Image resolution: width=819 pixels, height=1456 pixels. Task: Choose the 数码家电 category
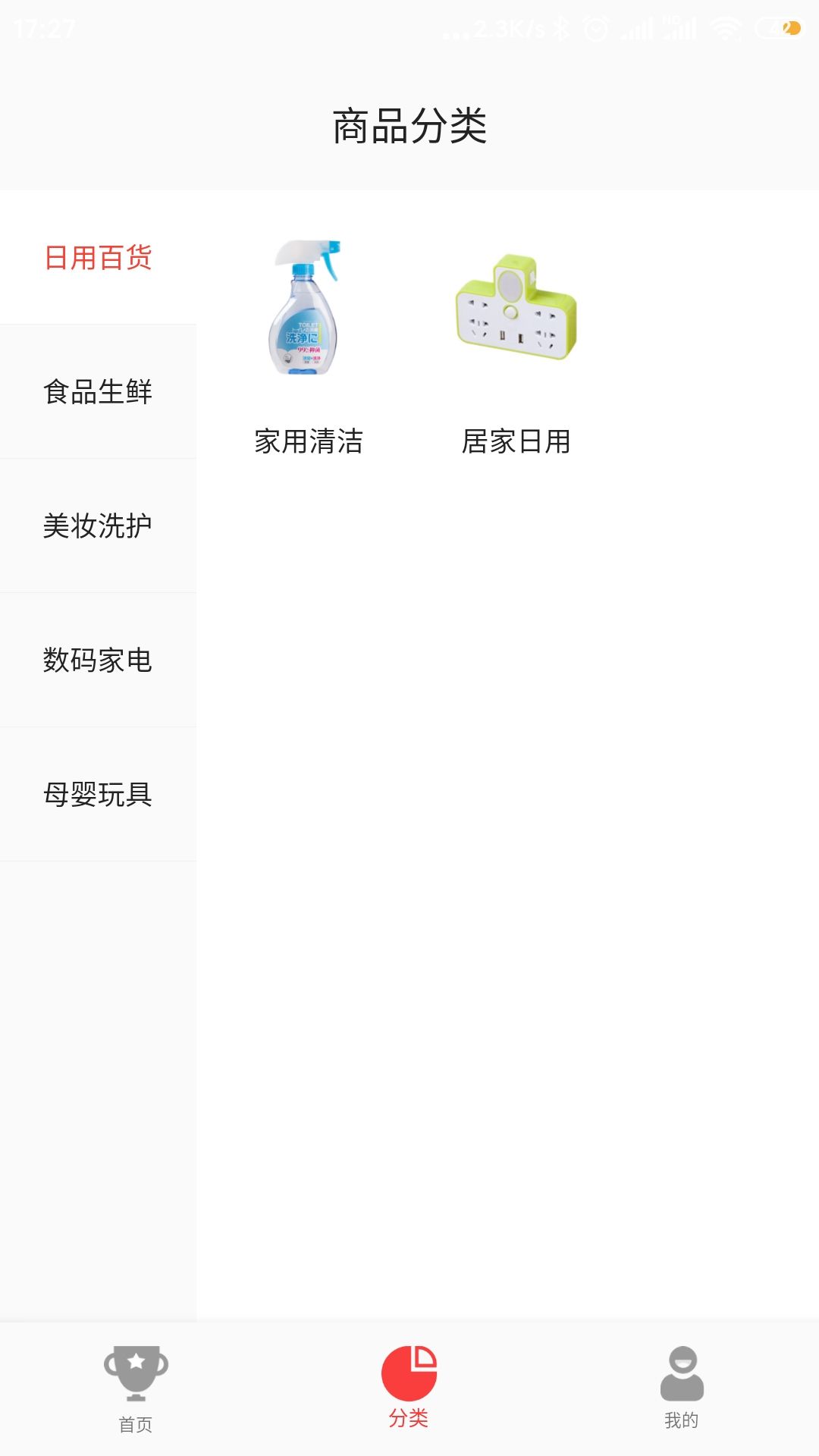click(x=98, y=661)
